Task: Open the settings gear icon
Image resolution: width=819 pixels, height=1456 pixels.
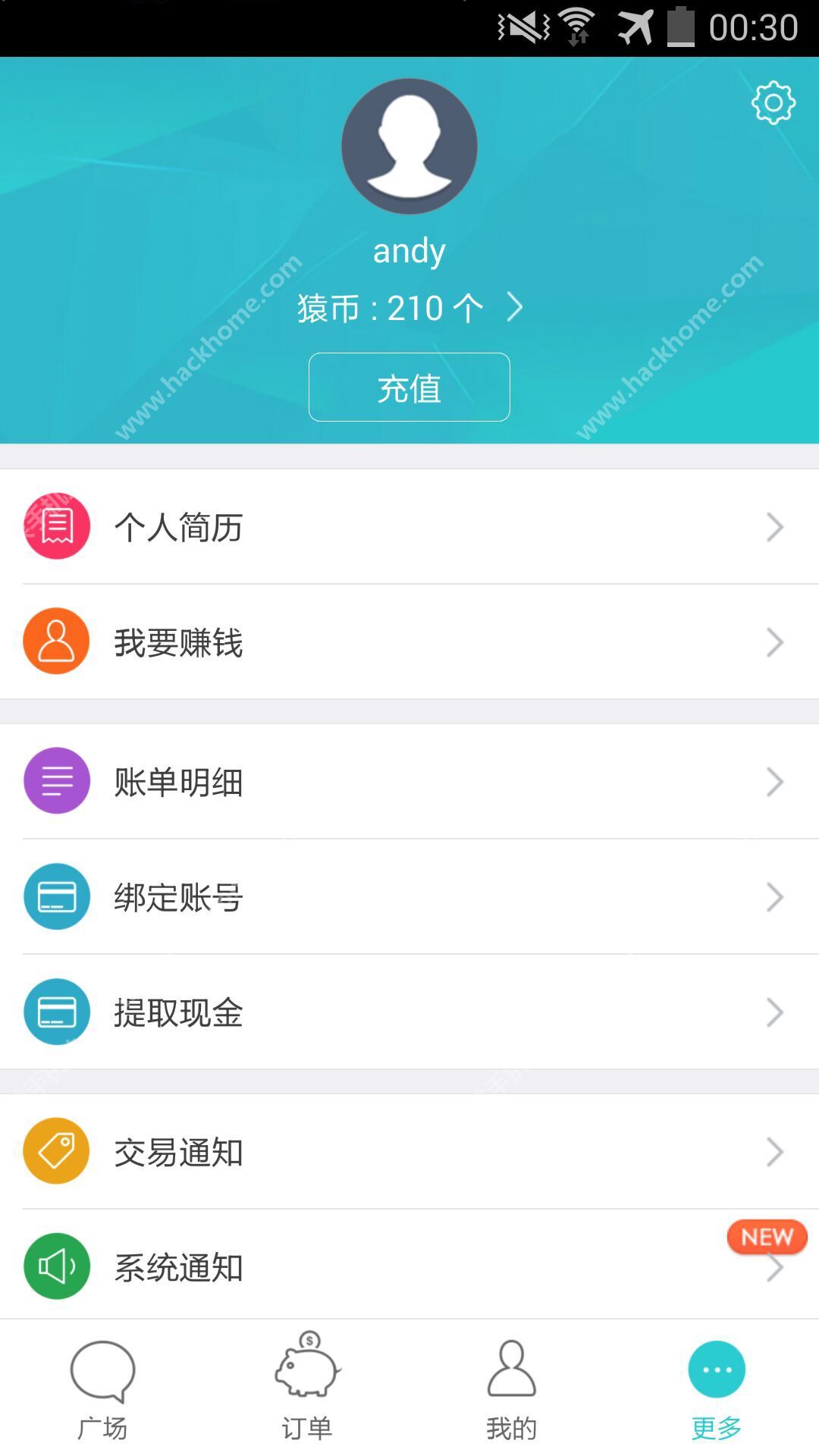Action: tap(773, 103)
